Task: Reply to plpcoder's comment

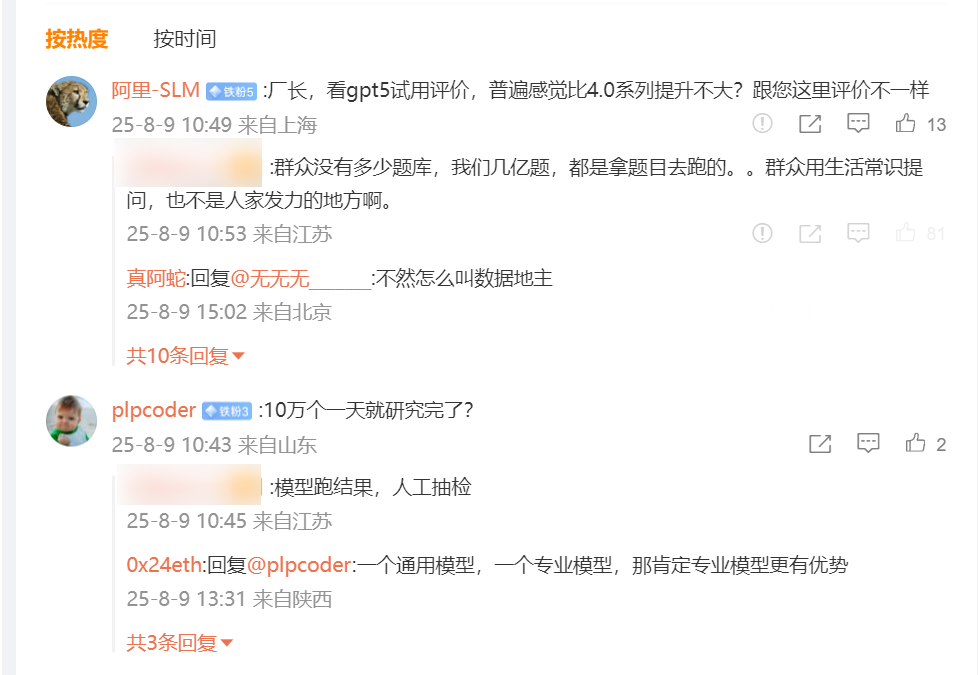Action: click(868, 444)
